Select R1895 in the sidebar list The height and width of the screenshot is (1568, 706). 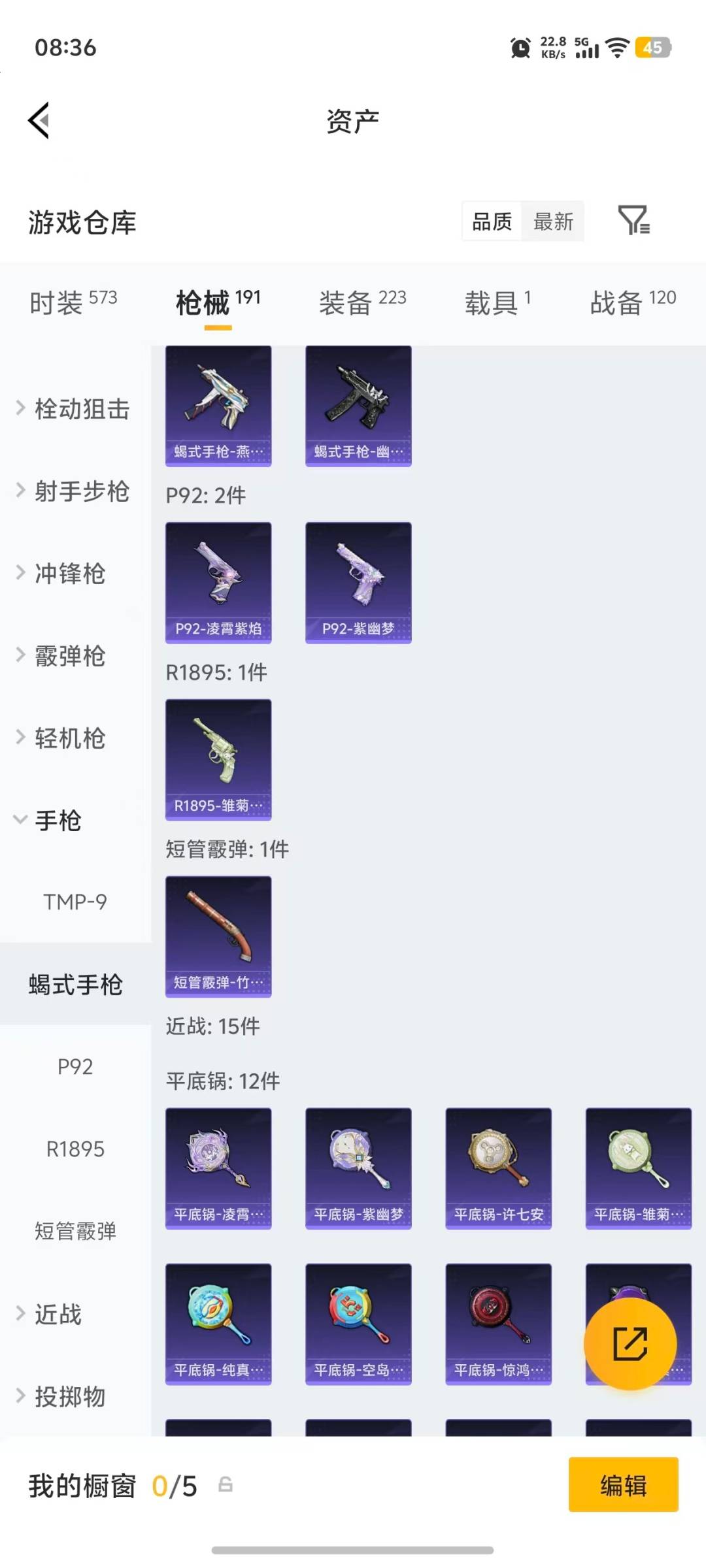[x=76, y=1148]
